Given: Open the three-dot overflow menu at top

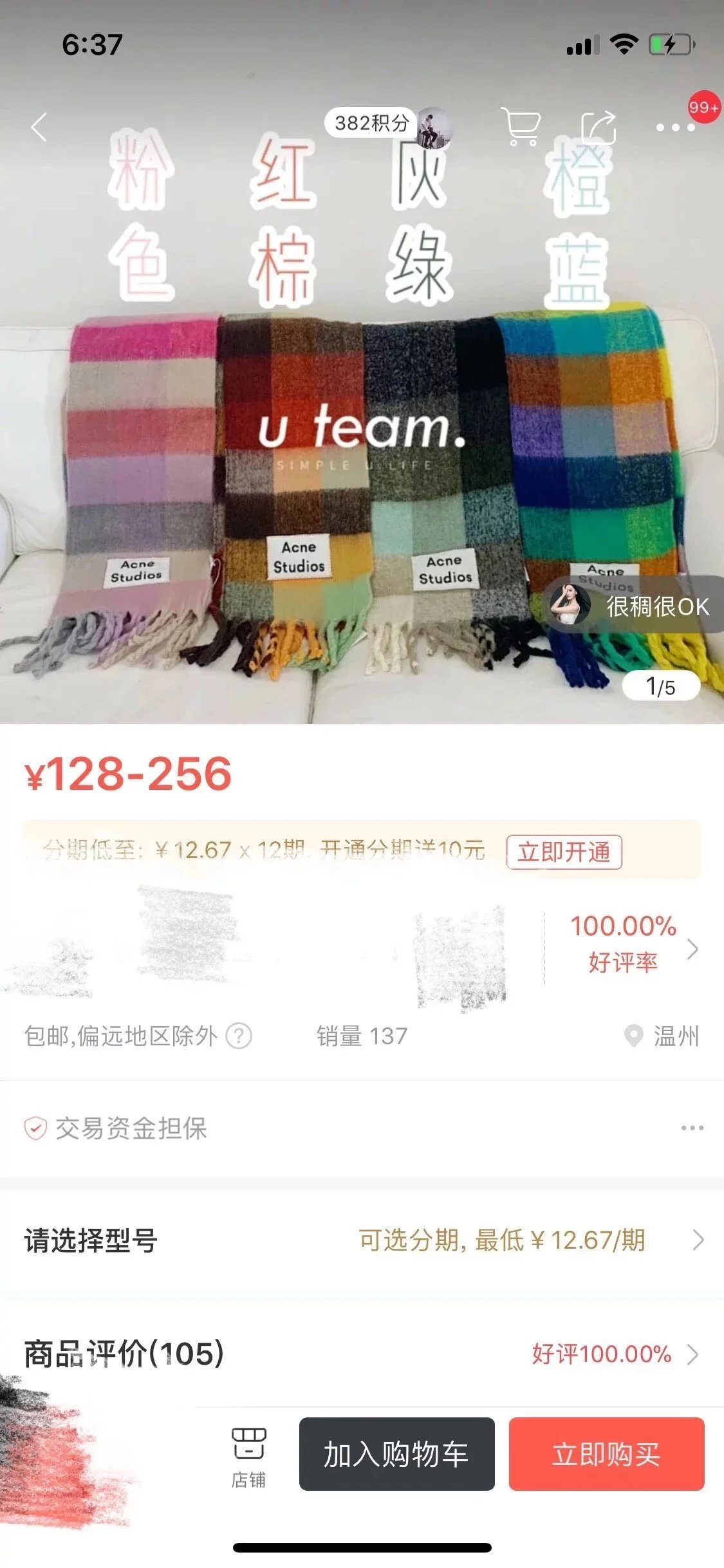Looking at the screenshot, I should tap(674, 127).
